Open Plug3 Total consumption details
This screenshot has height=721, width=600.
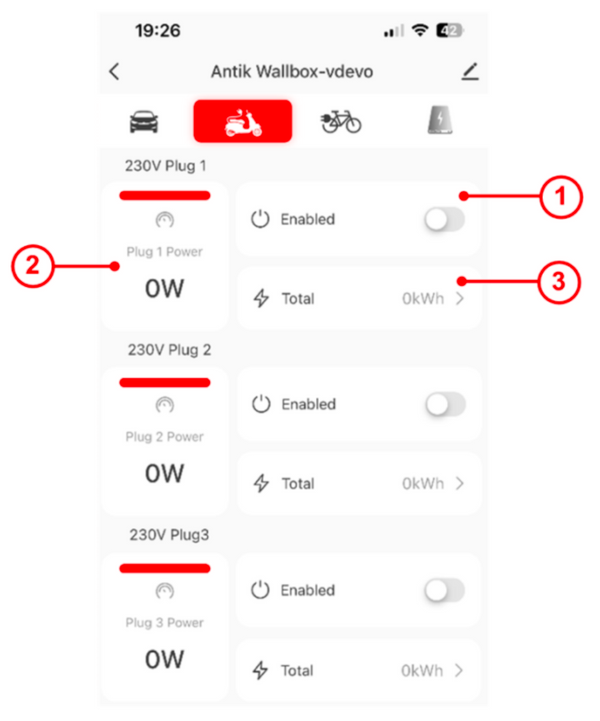pos(359,670)
